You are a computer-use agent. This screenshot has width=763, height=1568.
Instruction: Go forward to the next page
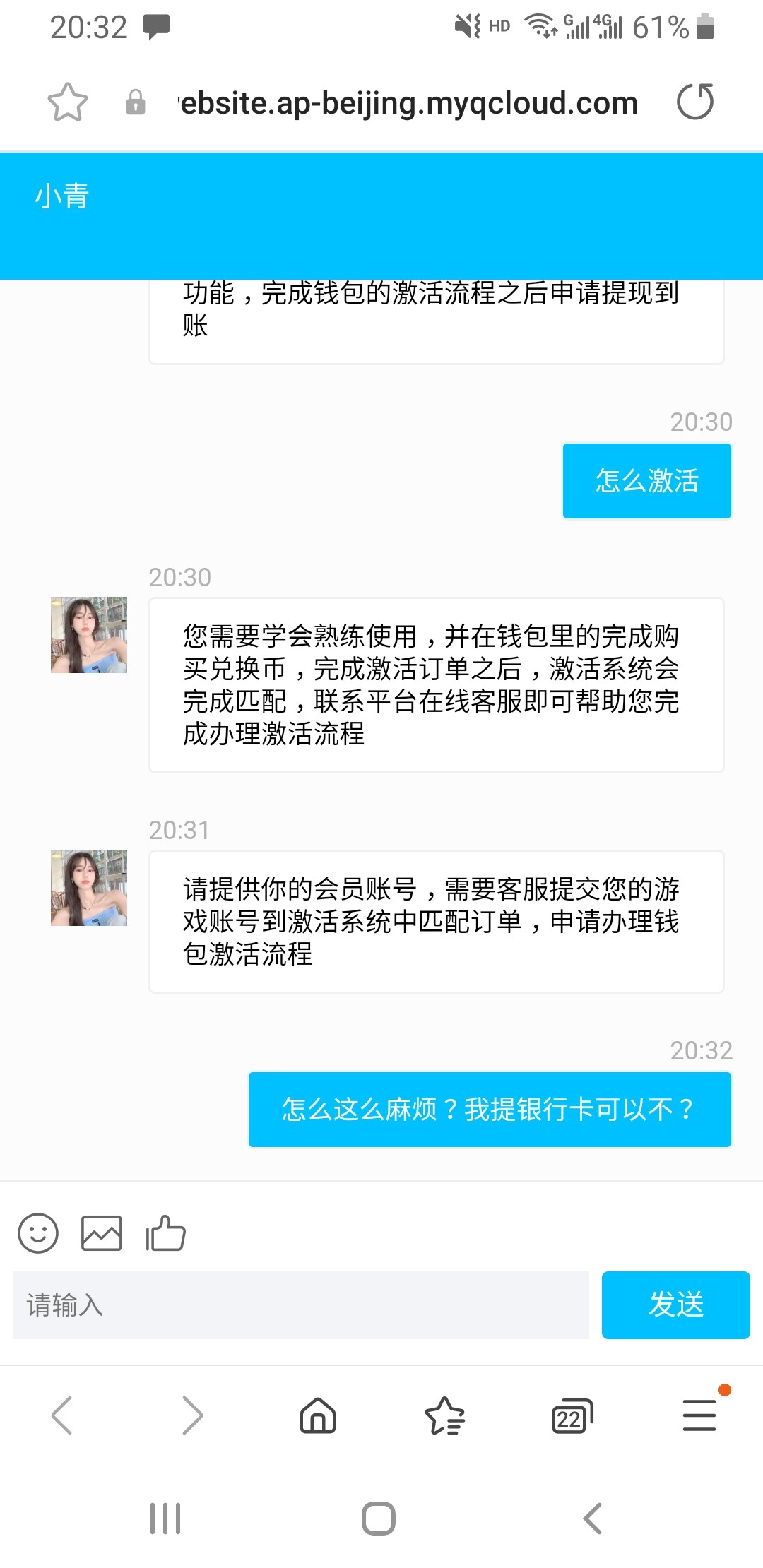(x=192, y=1415)
